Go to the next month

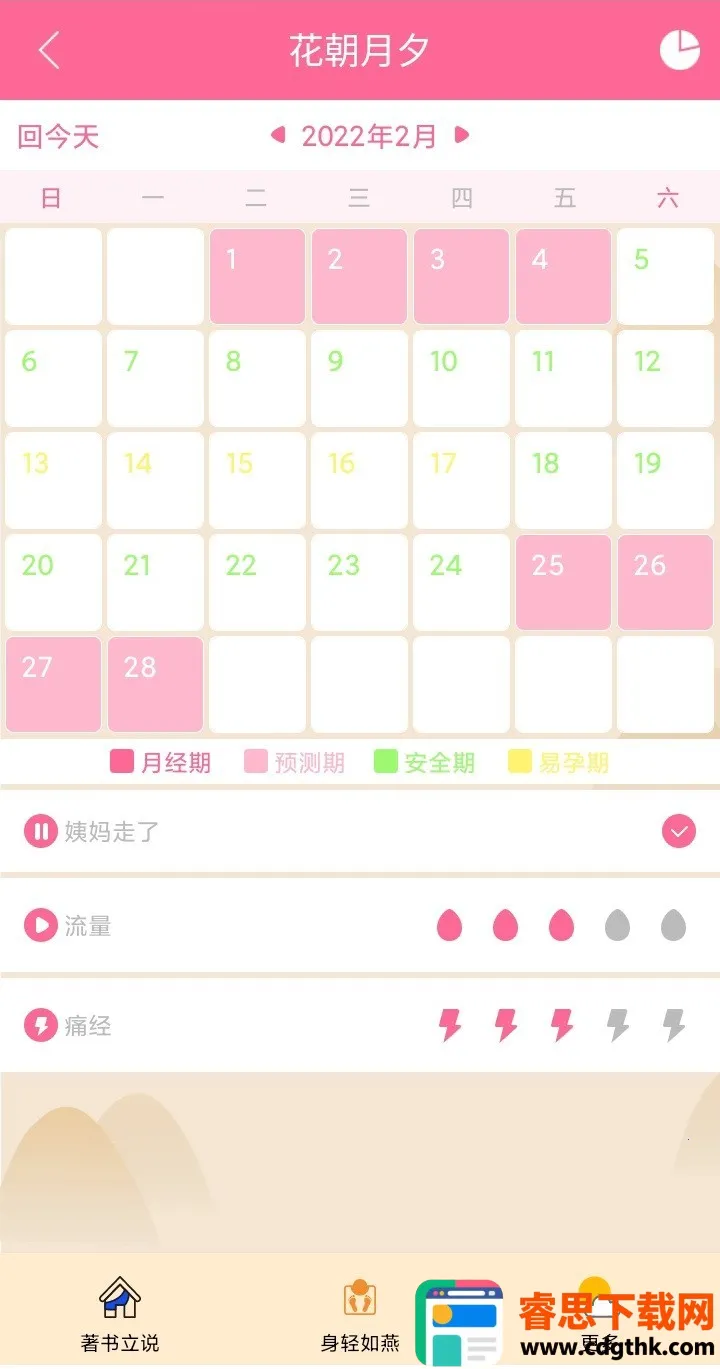pyautogui.click(x=462, y=135)
